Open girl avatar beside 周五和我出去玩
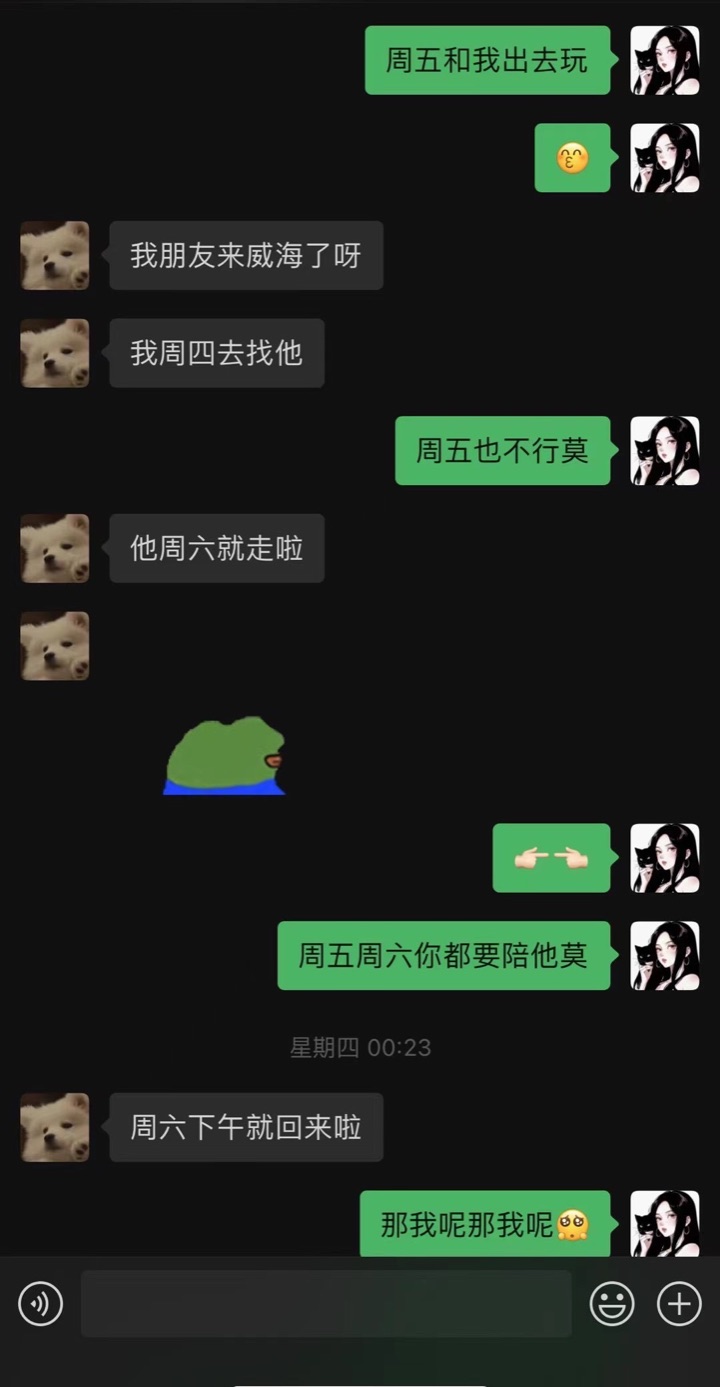This screenshot has height=1387, width=720. pos(665,61)
